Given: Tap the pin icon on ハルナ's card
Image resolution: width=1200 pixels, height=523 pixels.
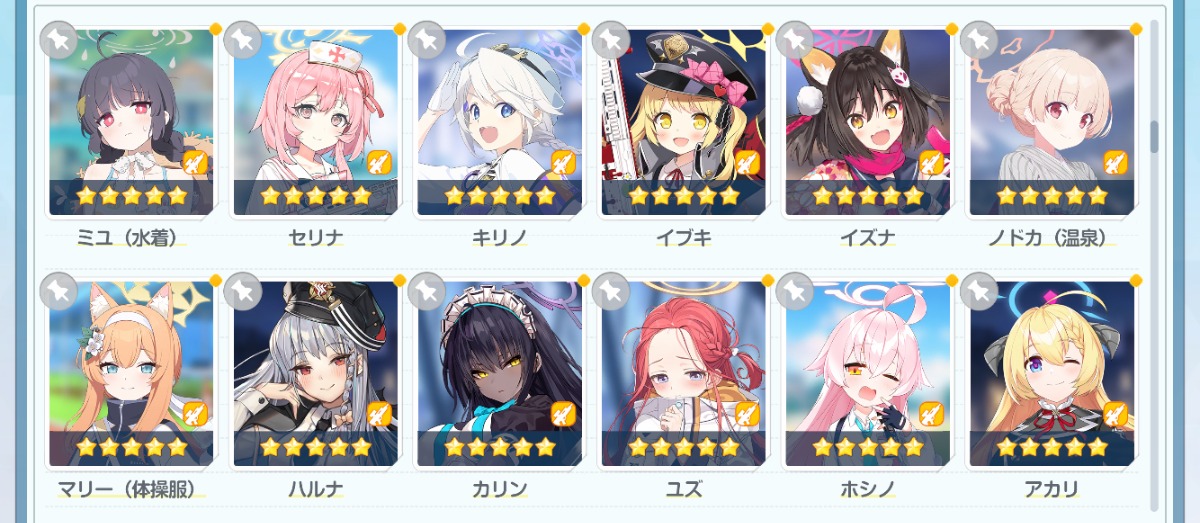Looking at the screenshot, I should (x=242, y=291).
